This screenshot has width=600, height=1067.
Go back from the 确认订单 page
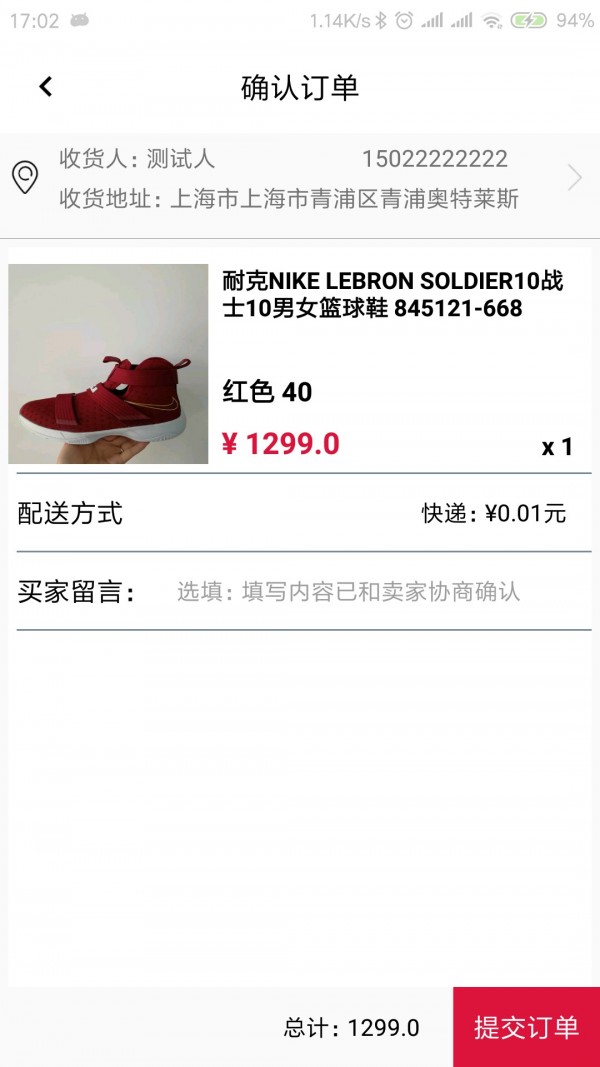(x=45, y=87)
